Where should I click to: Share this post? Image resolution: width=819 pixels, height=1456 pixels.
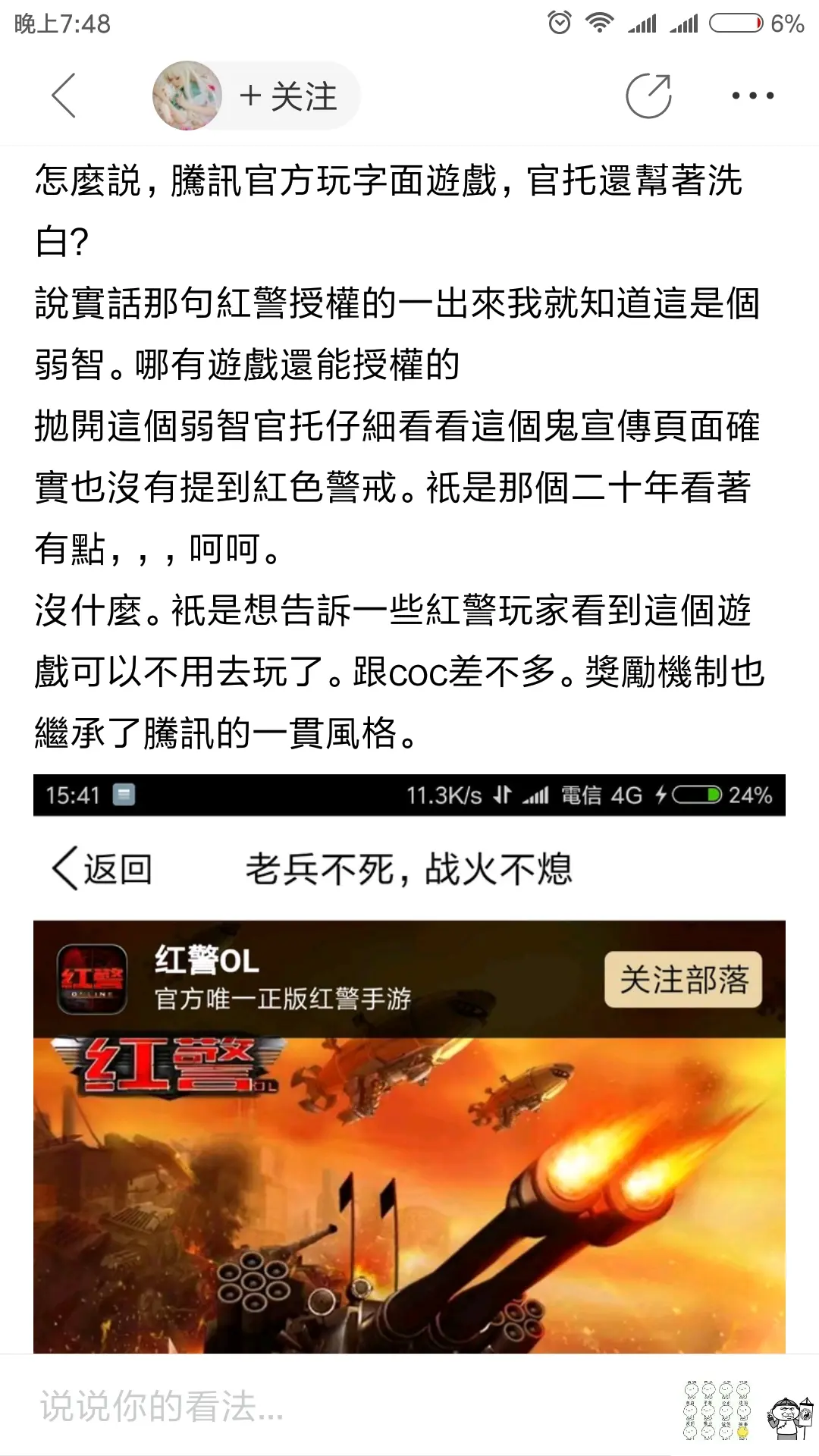(648, 96)
